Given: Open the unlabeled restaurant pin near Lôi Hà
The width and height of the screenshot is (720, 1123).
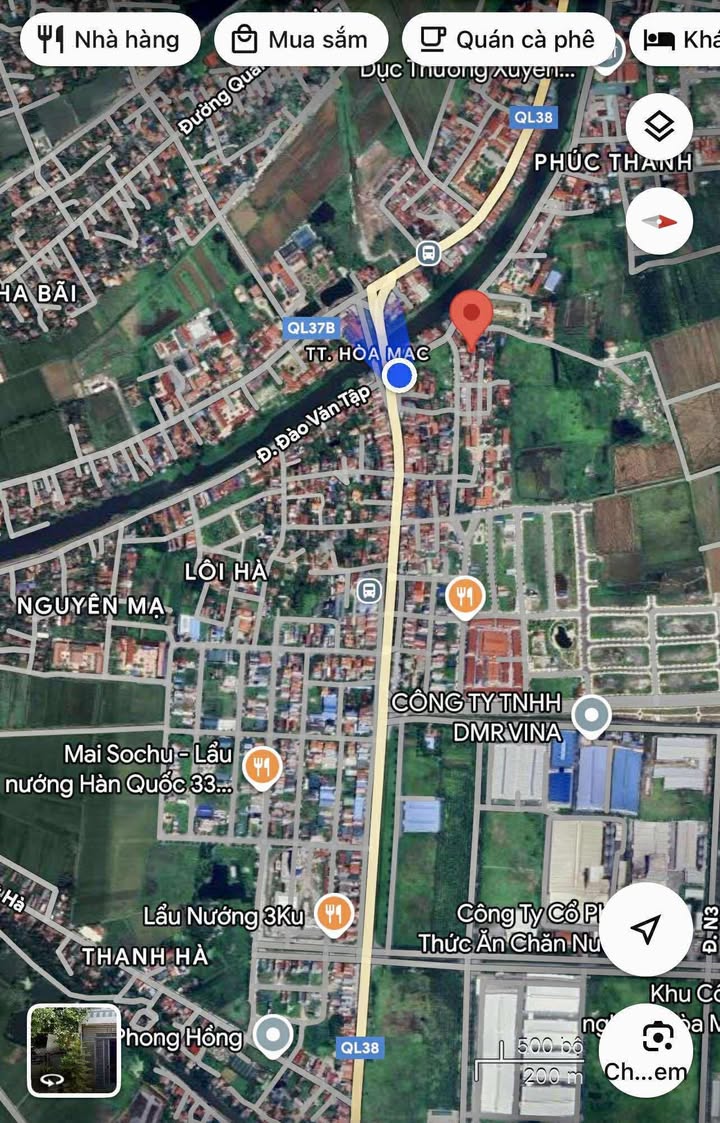Looking at the screenshot, I should pos(464,597).
